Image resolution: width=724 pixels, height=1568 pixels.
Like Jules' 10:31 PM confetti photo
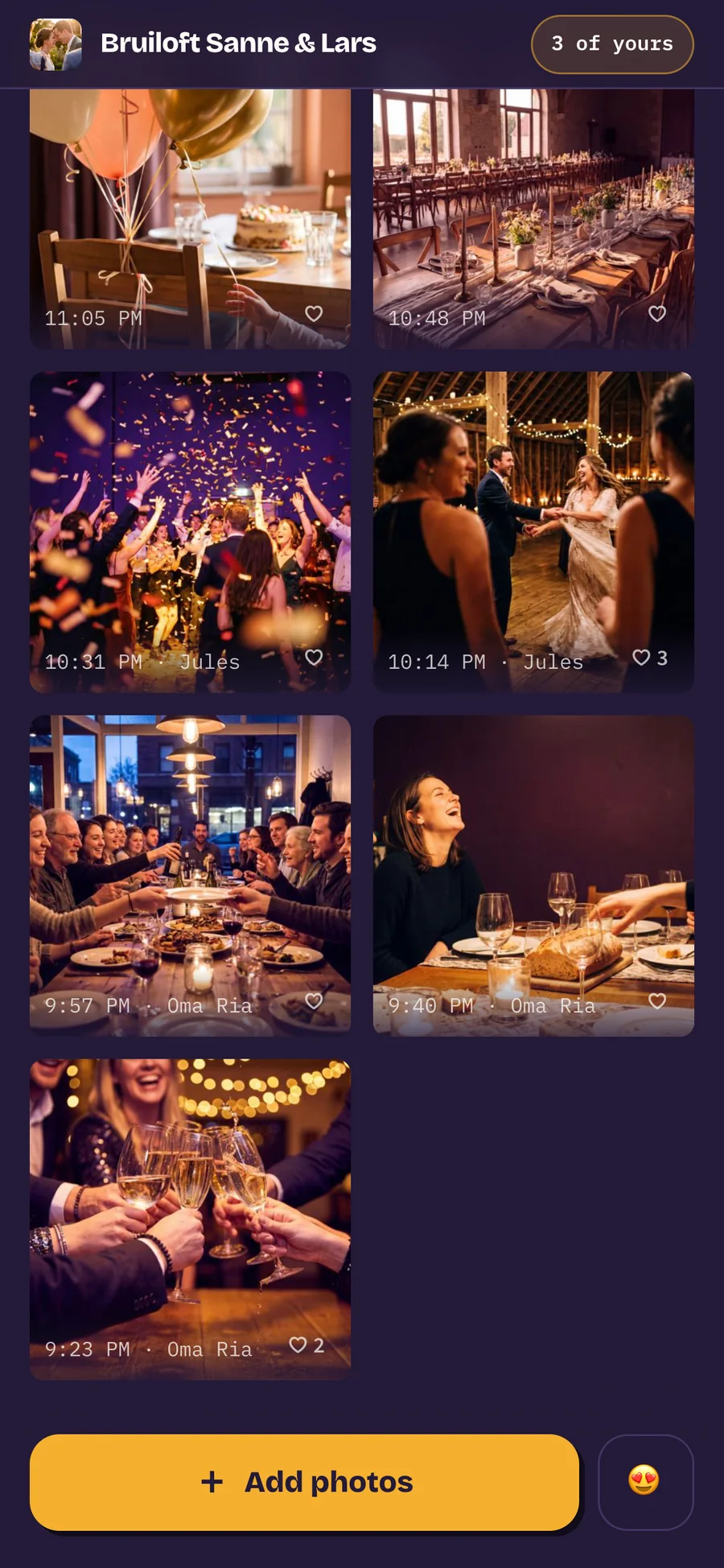[314, 658]
